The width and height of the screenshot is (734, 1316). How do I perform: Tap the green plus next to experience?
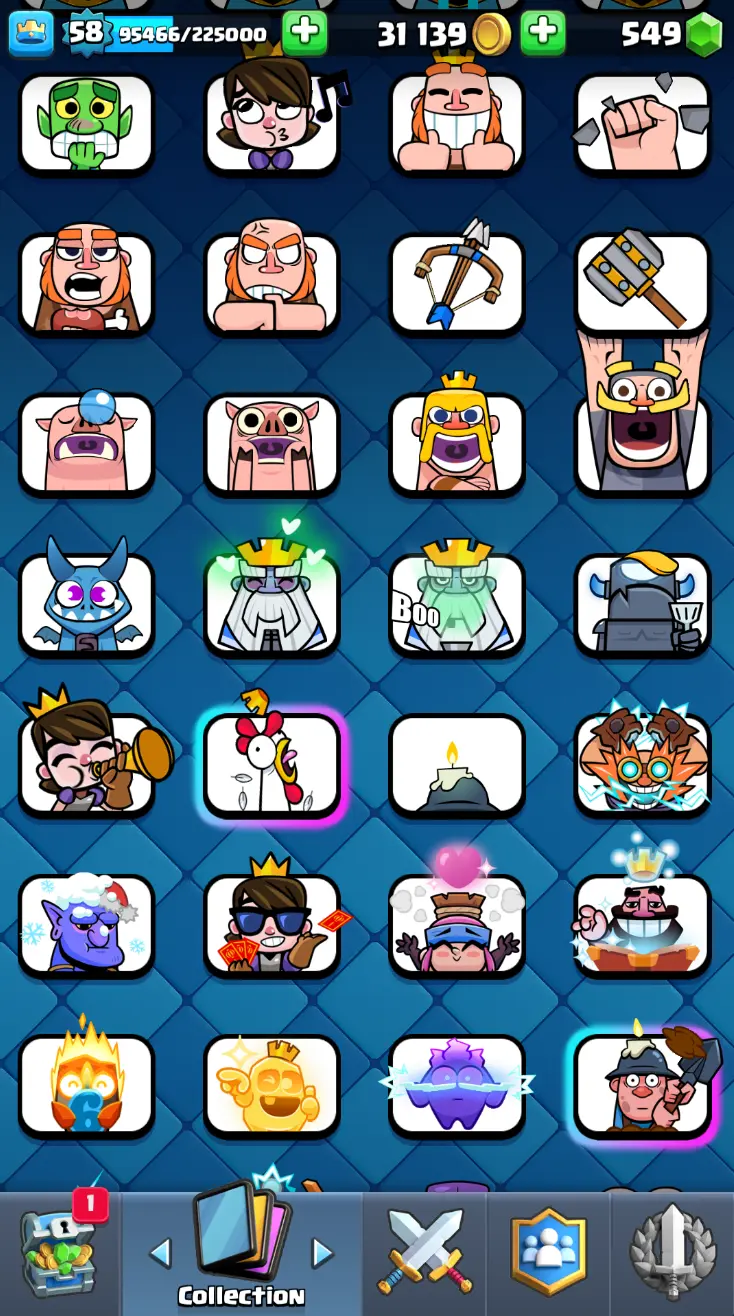(x=304, y=33)
